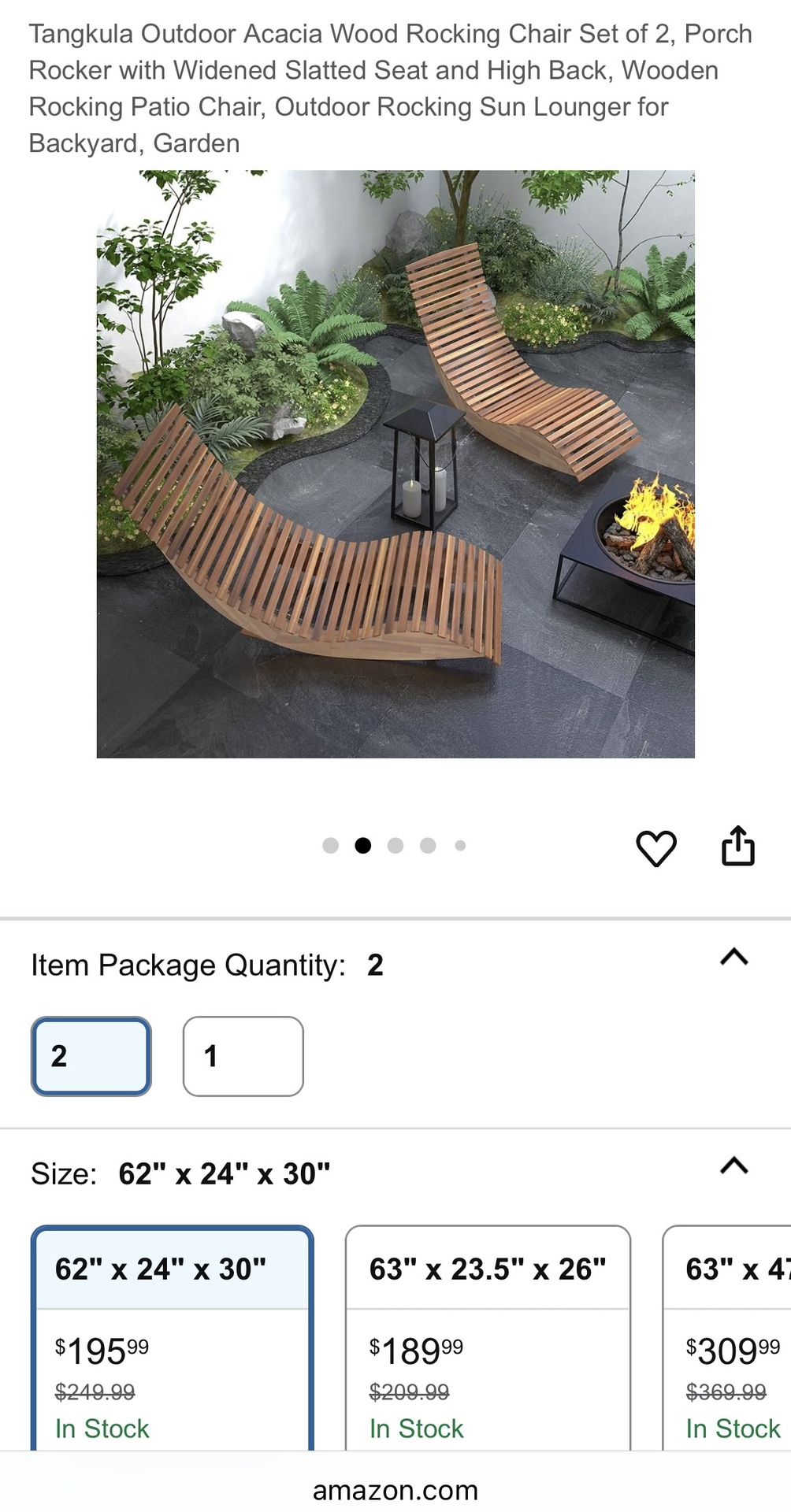Tap the amazon.com address bar
This screenshot has height=1512, width=791.
click(395, 1488)
